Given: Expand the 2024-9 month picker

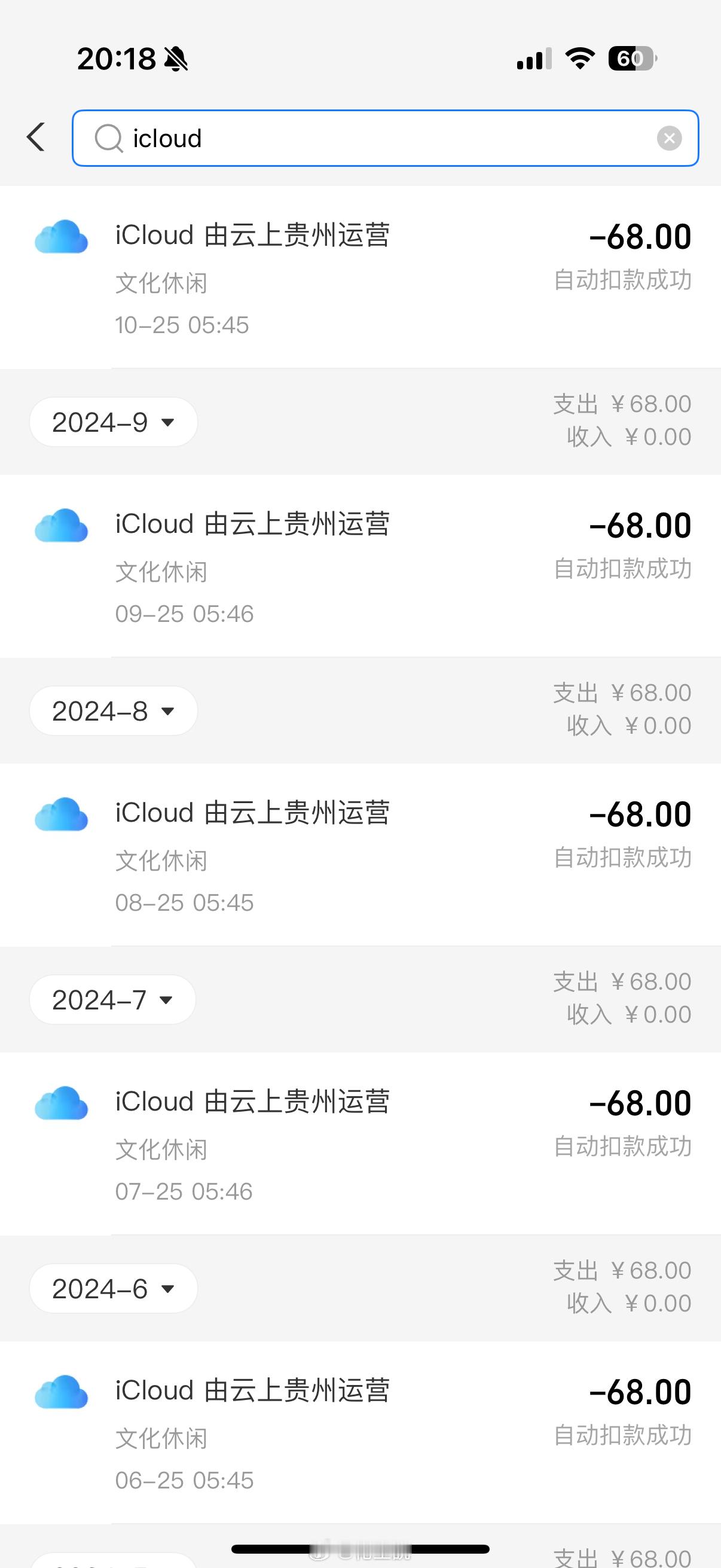Looking at the screenshot, I should pyautogui.click(x=113, y=422).
